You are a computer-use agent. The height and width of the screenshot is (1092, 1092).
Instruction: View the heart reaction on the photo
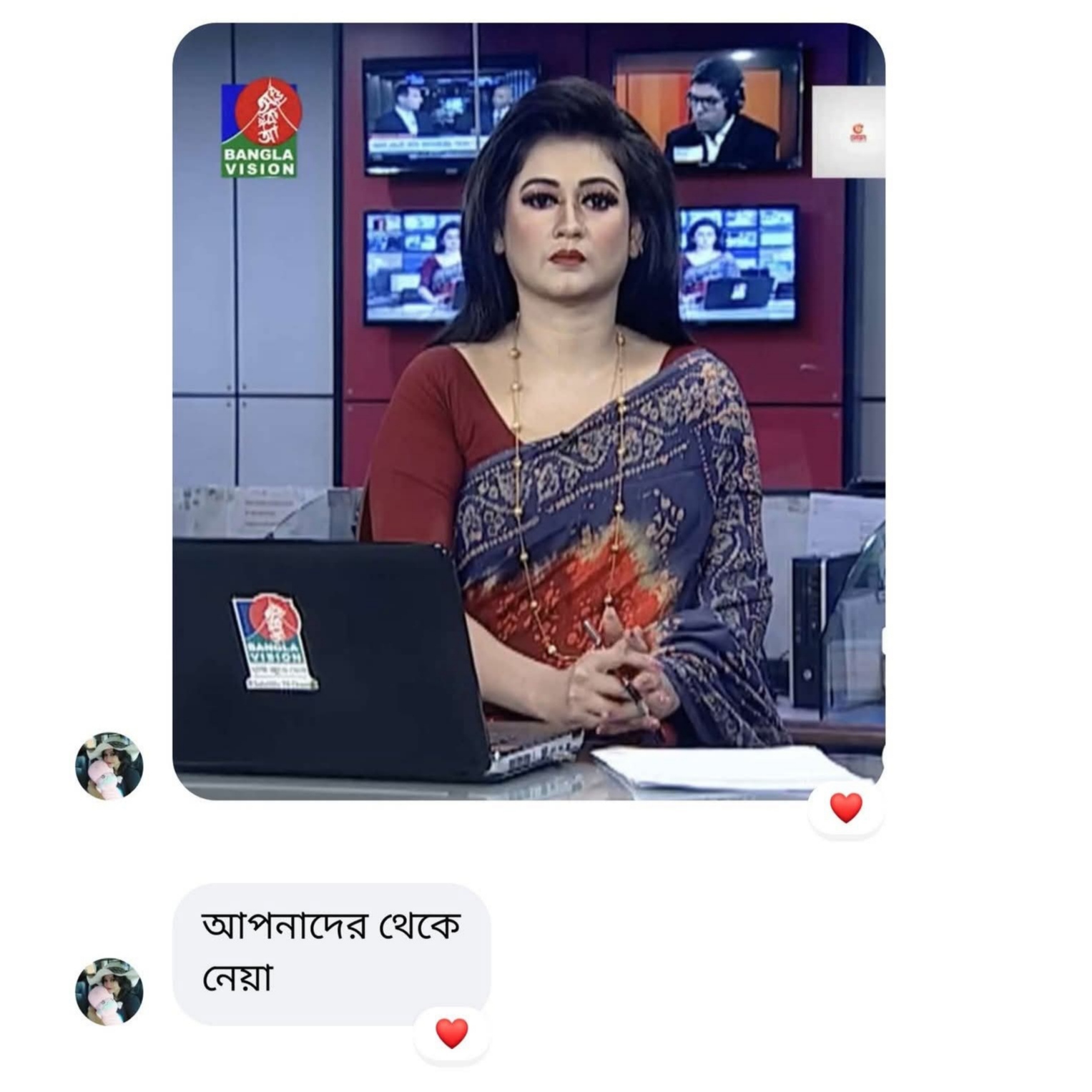(x=845, y=808)
